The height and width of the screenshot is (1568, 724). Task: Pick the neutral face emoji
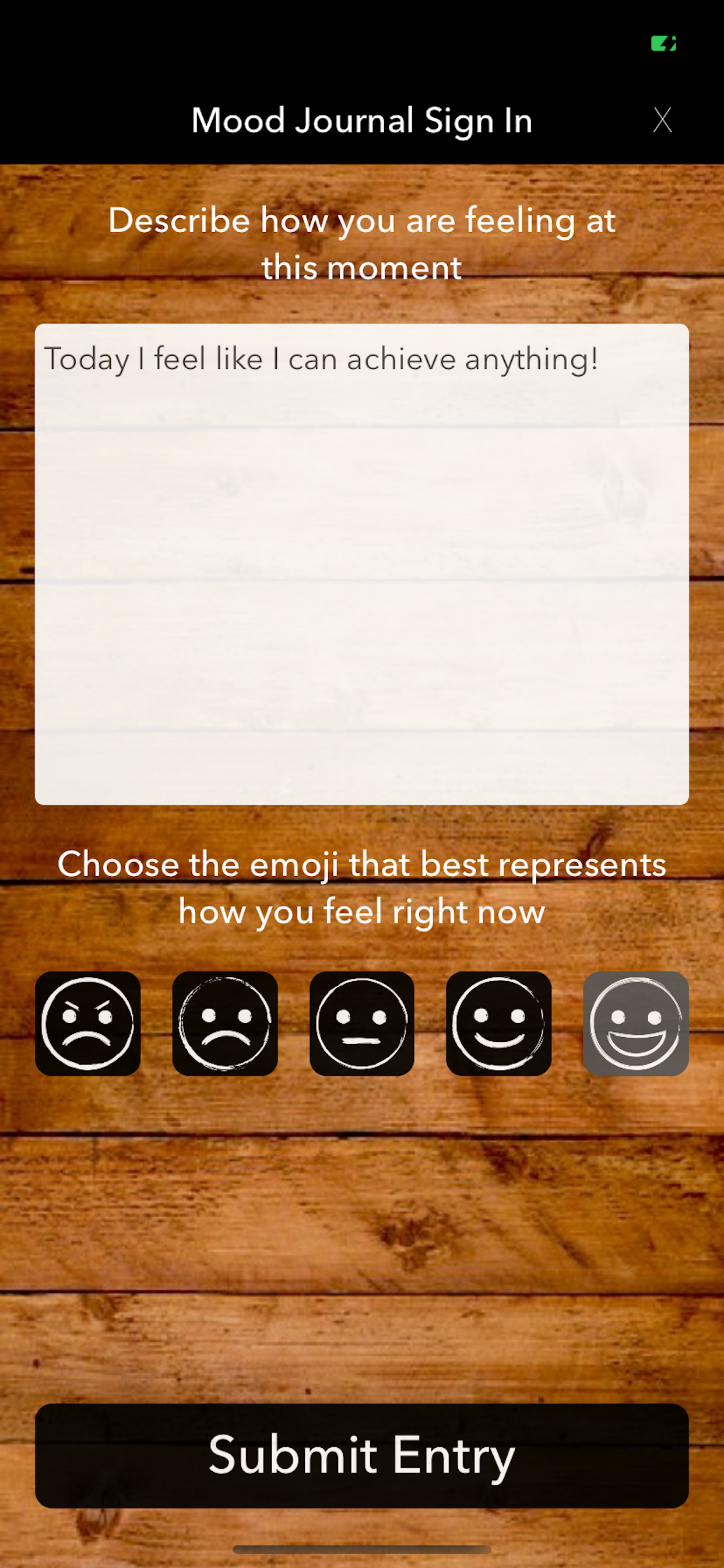(x=361, y=1023)
